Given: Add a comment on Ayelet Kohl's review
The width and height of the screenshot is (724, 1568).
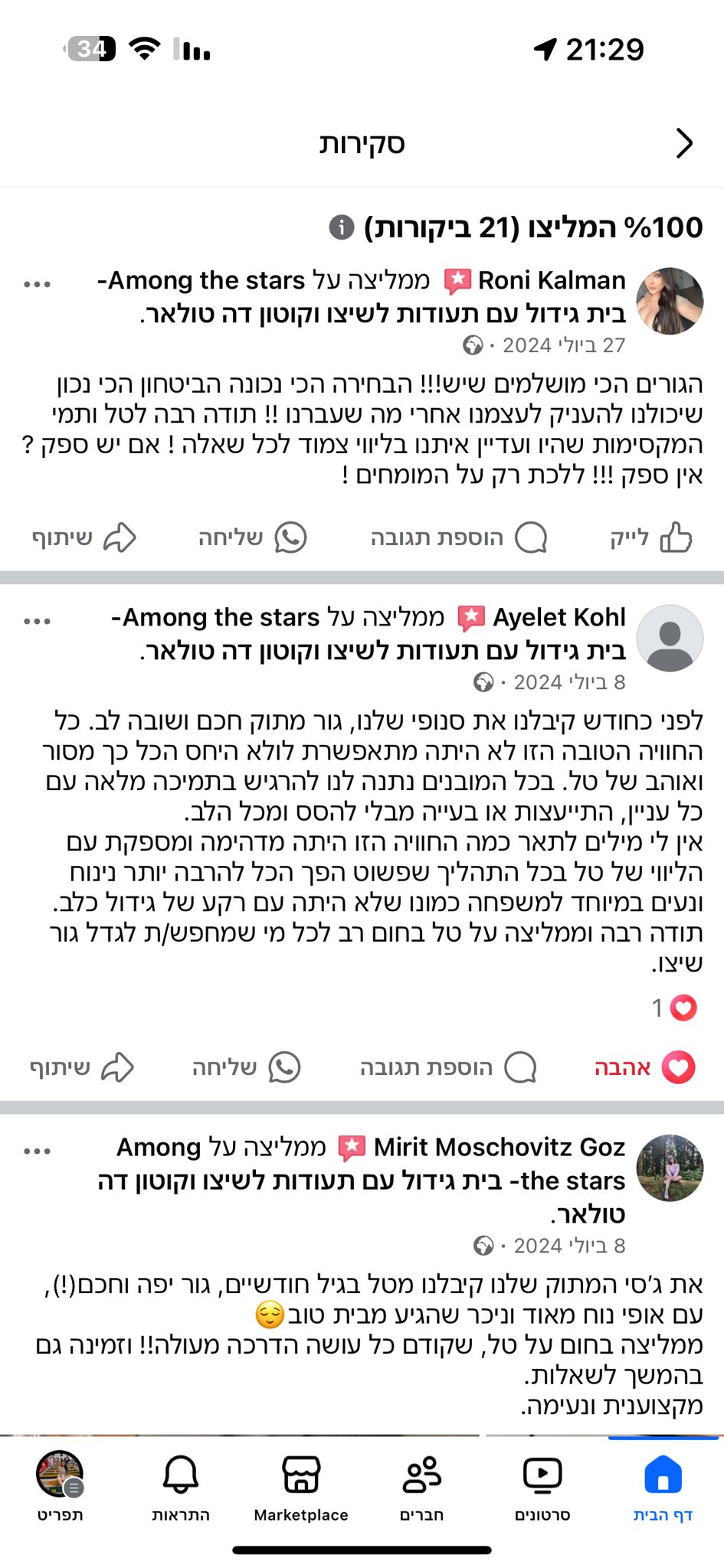Looking at the screenshot, I should [x=448, y=1067].
